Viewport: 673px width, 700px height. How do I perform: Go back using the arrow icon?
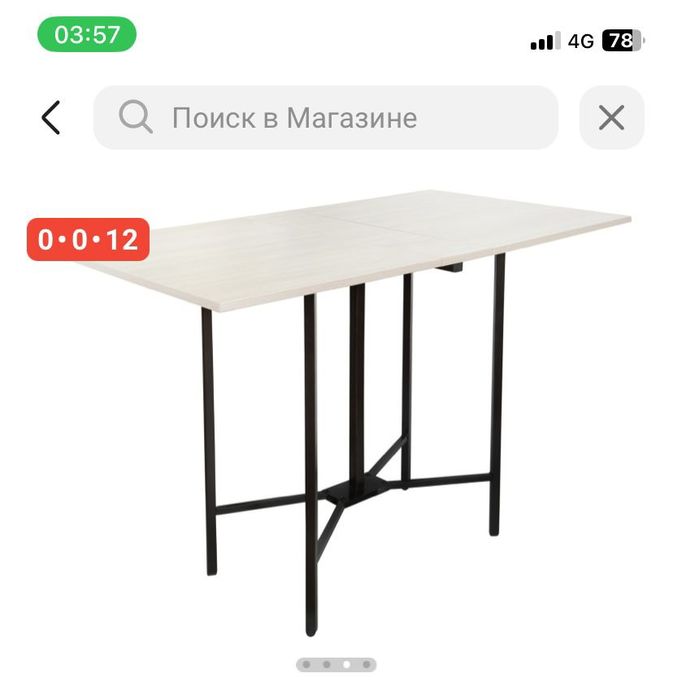(51, 118)
